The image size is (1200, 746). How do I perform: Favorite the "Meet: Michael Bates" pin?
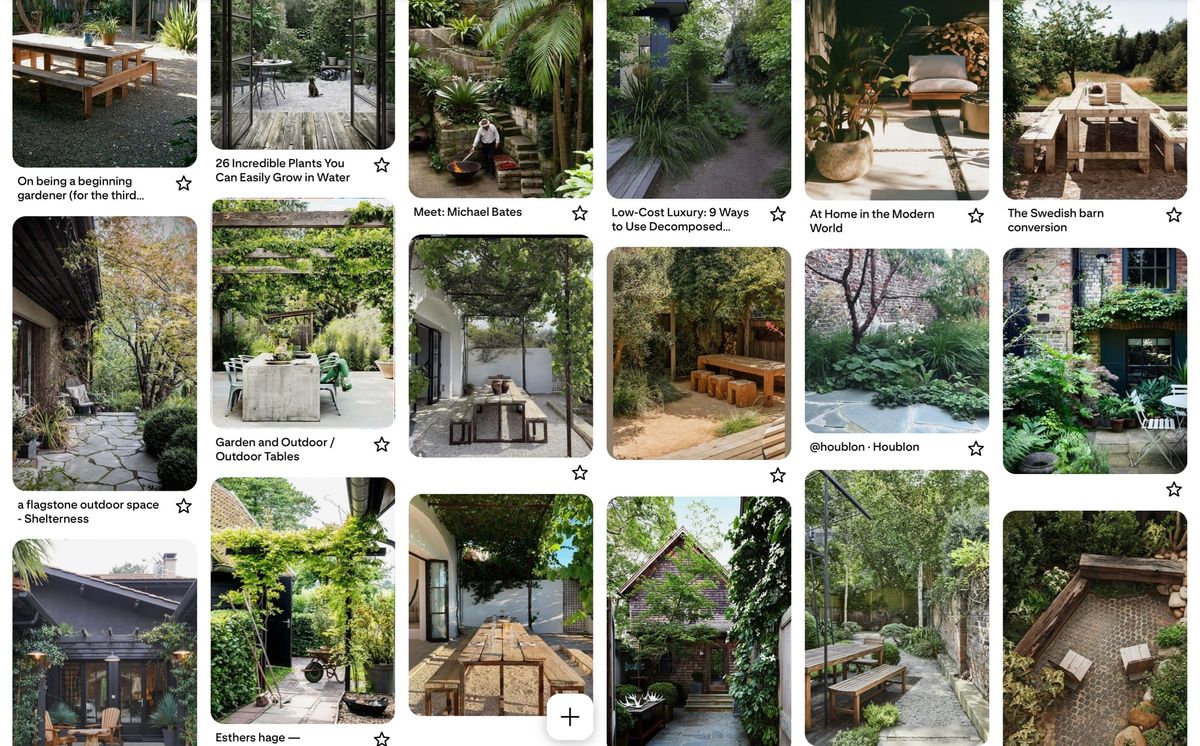coord(579,213)
